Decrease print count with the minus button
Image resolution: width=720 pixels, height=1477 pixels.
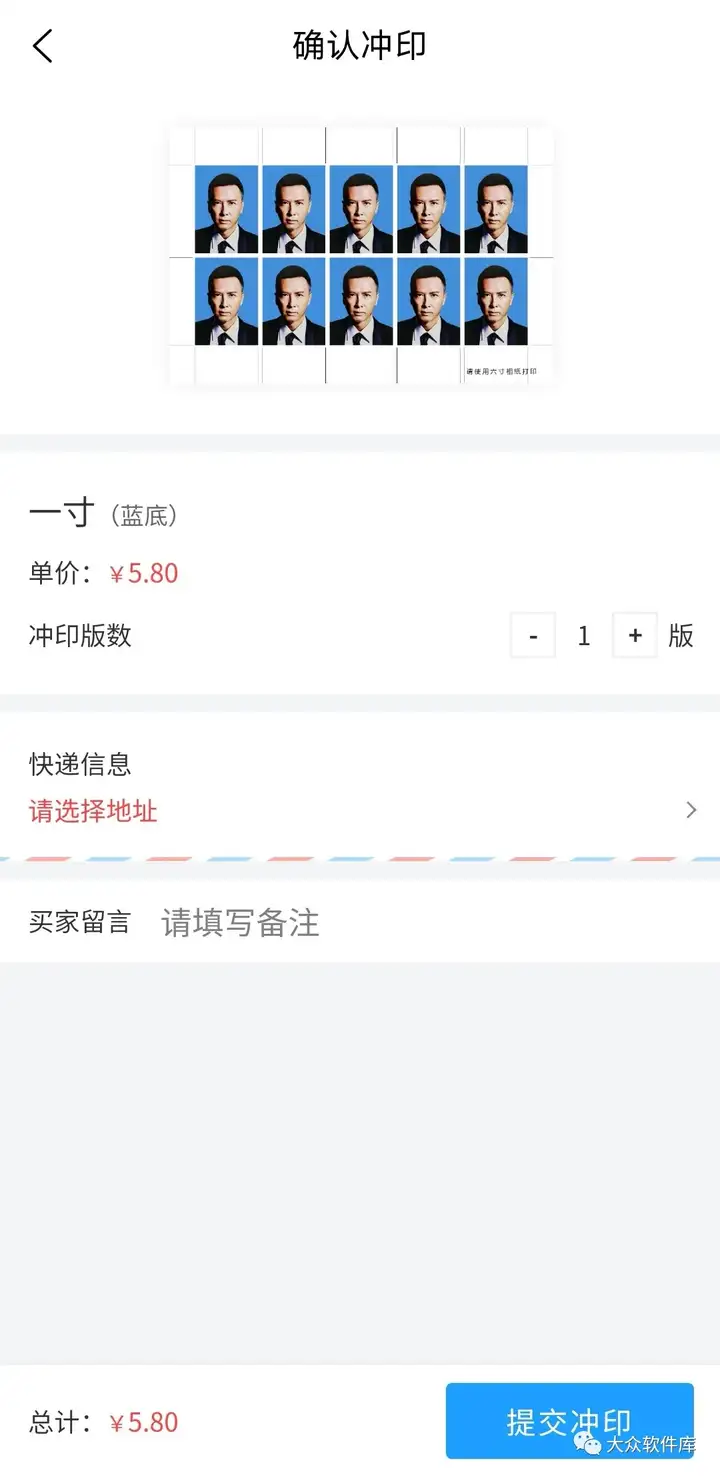tap(534, 636)
